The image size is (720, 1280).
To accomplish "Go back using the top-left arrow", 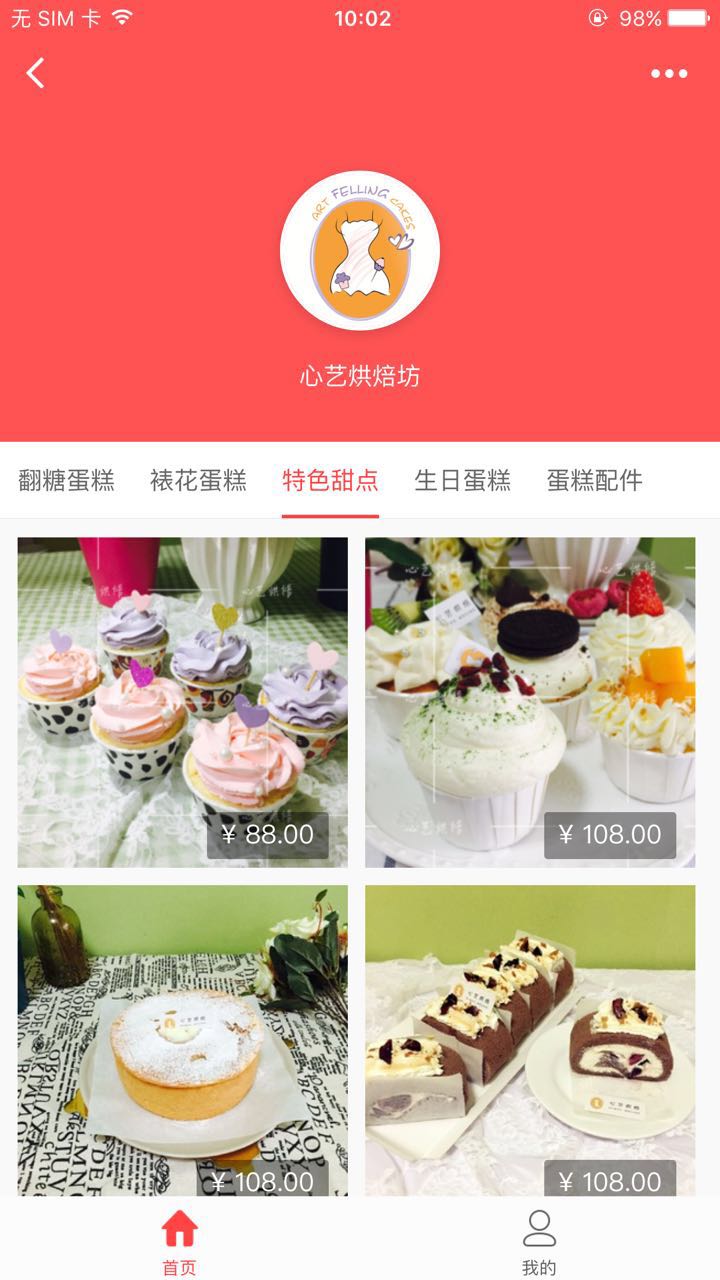I will tap(36, 73).
